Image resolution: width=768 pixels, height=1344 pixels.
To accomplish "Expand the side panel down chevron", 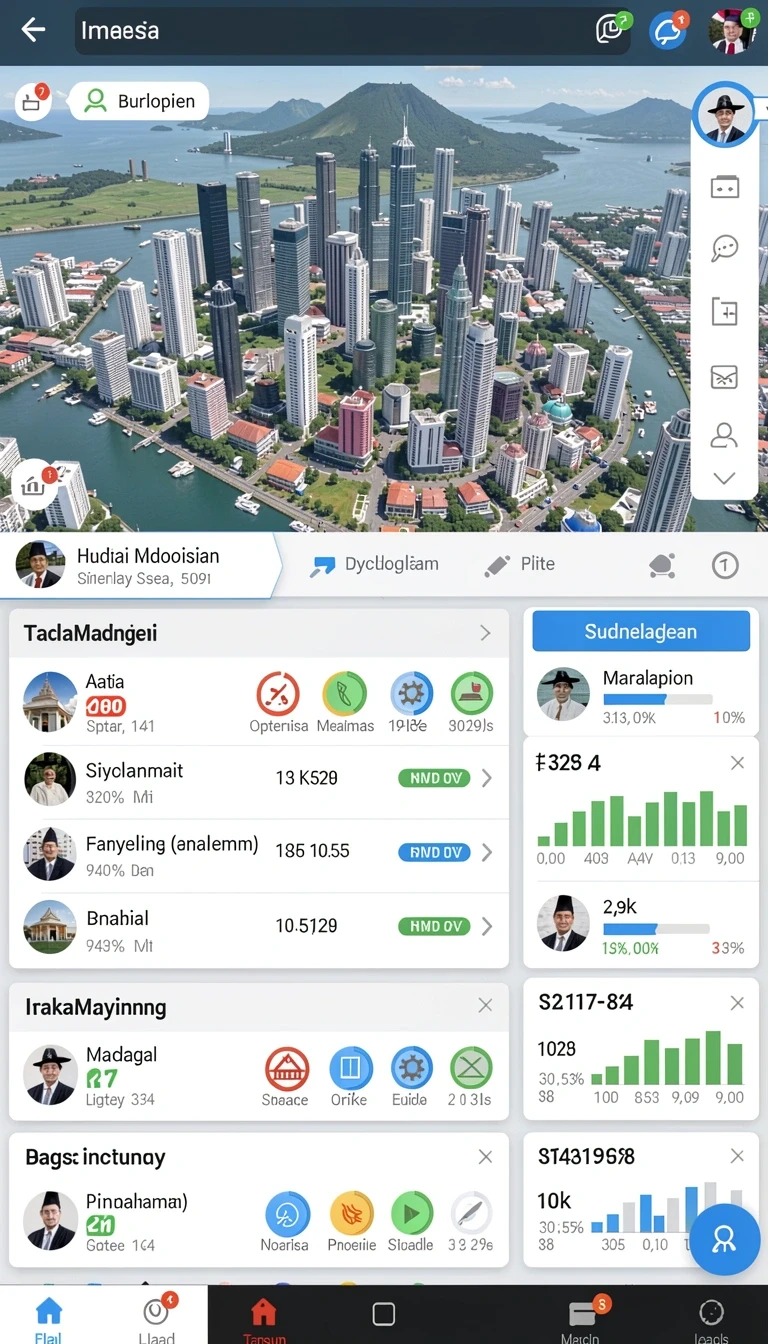I will click(x=724, y=478).
